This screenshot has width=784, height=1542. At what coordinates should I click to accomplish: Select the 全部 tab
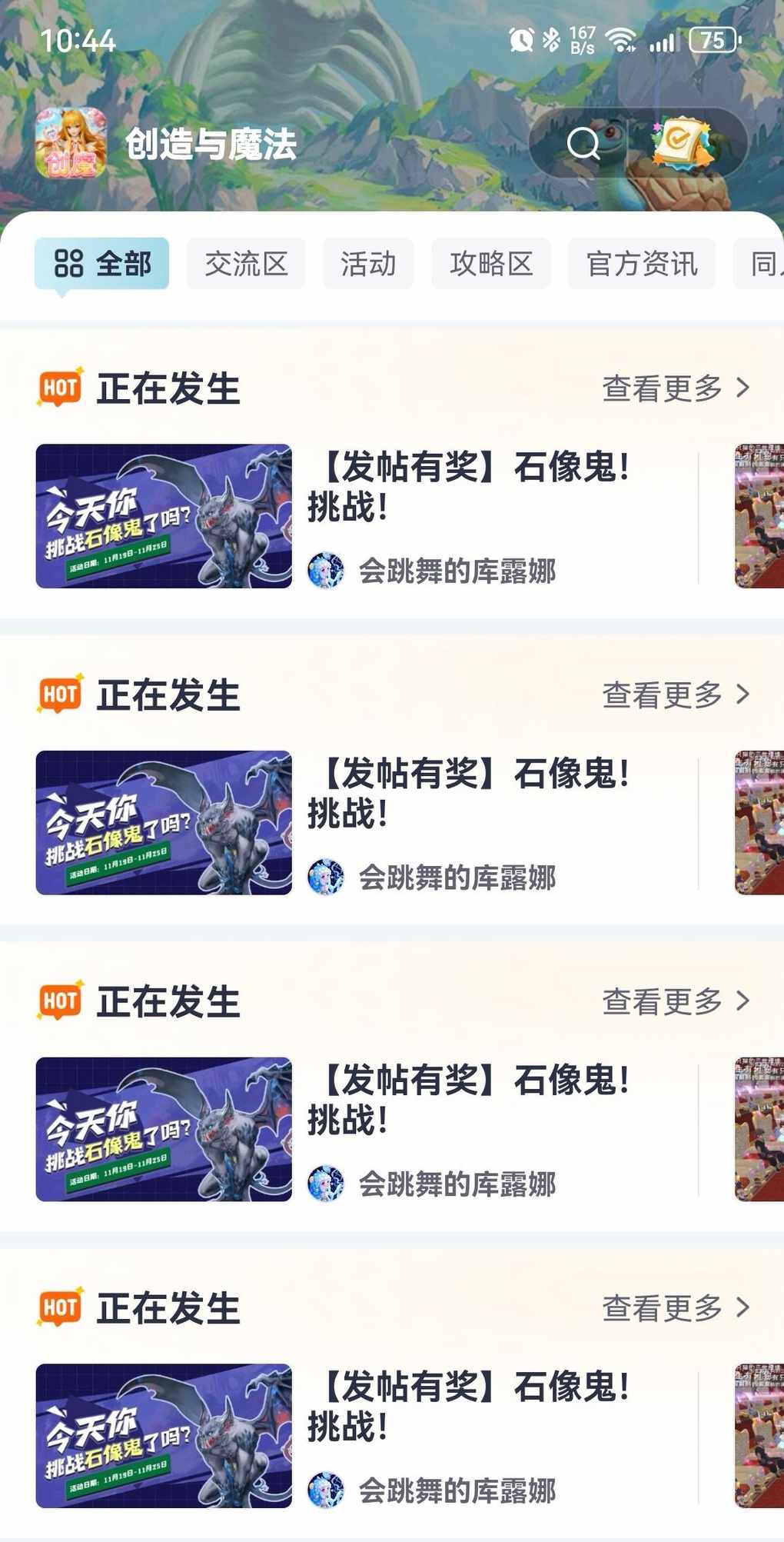(x=101, y=264)
